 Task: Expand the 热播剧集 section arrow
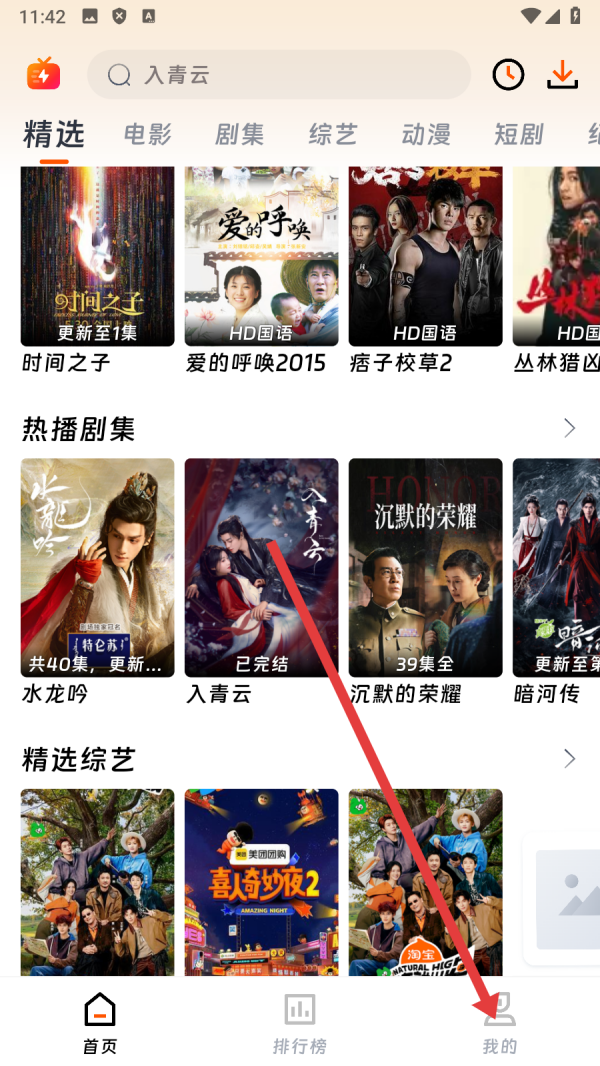tap(570, 429)
